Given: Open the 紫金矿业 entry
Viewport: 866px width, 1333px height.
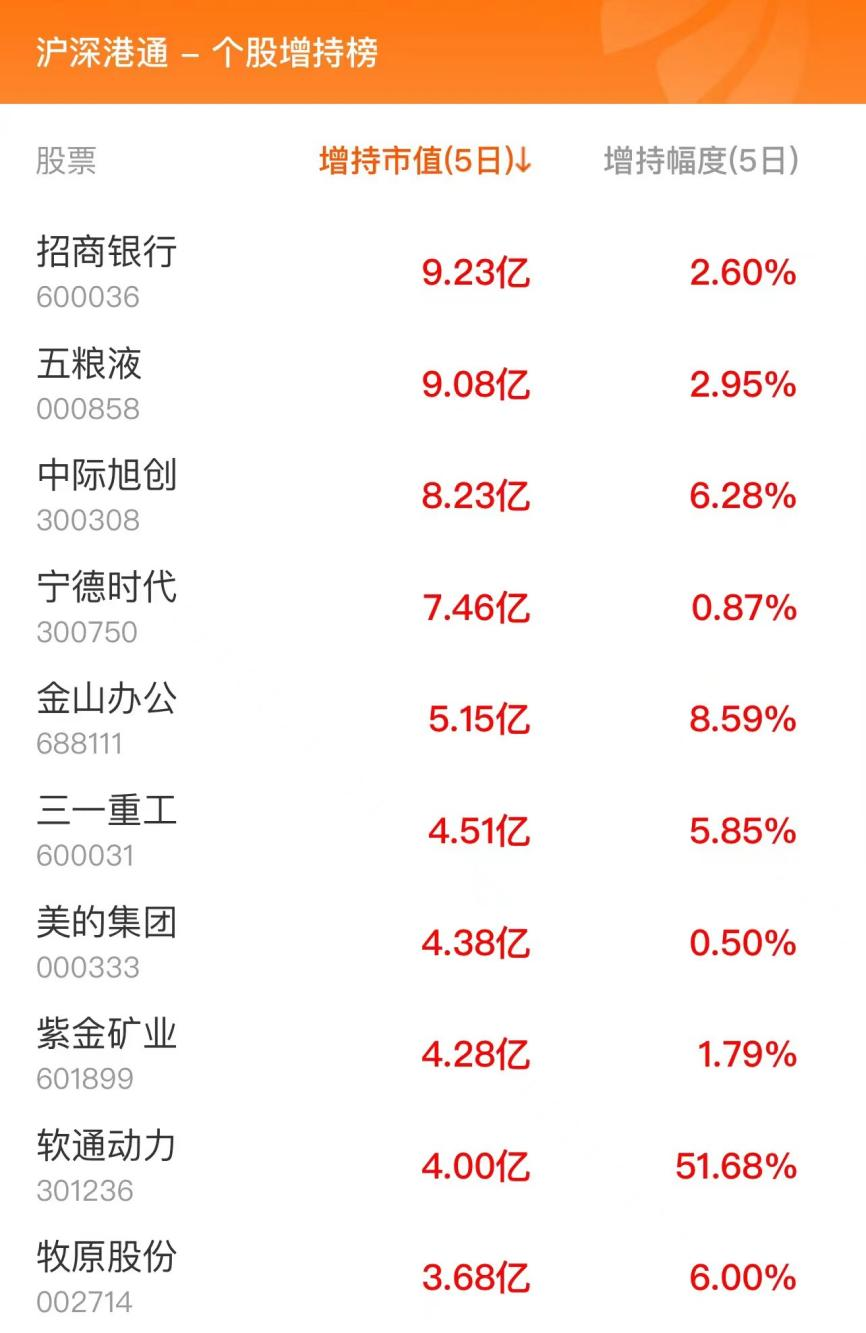Looking at the screenshot, I should click(x=107, y=1035).
